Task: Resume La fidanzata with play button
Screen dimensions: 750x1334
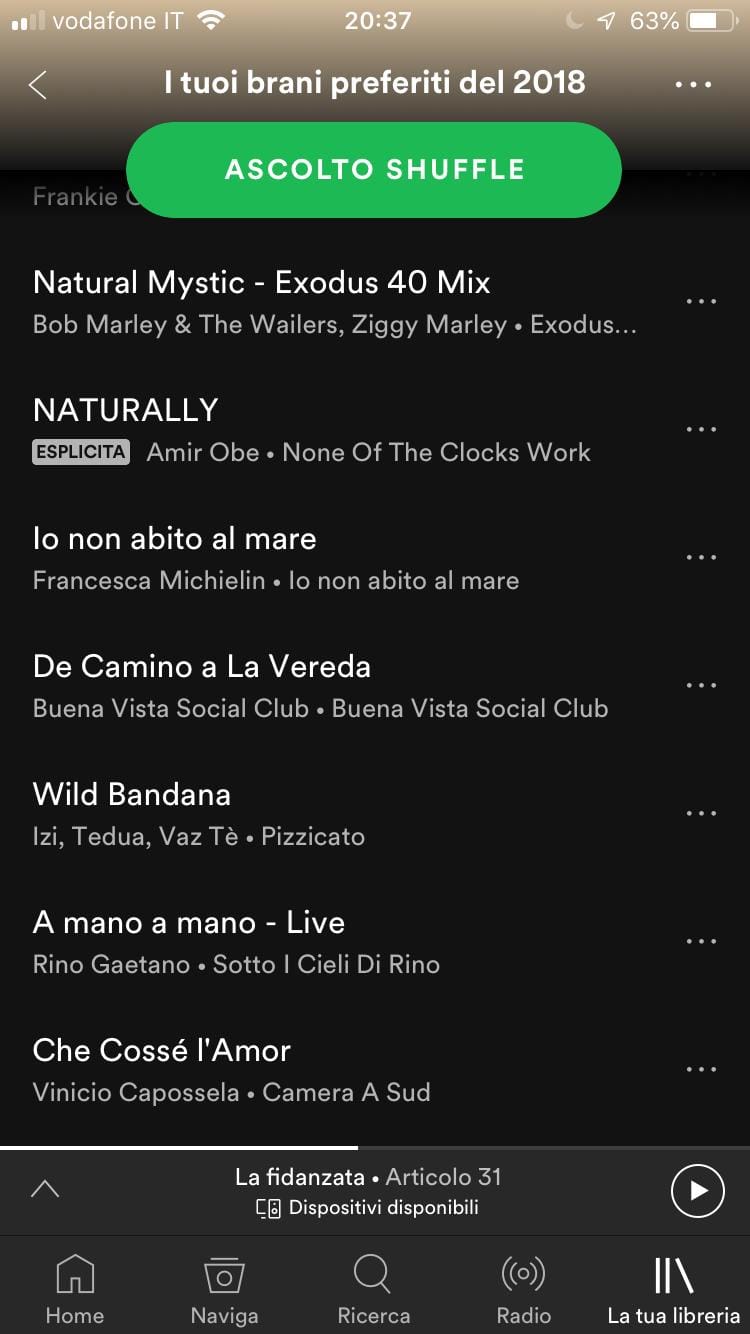Action: tap(697, 1190)
